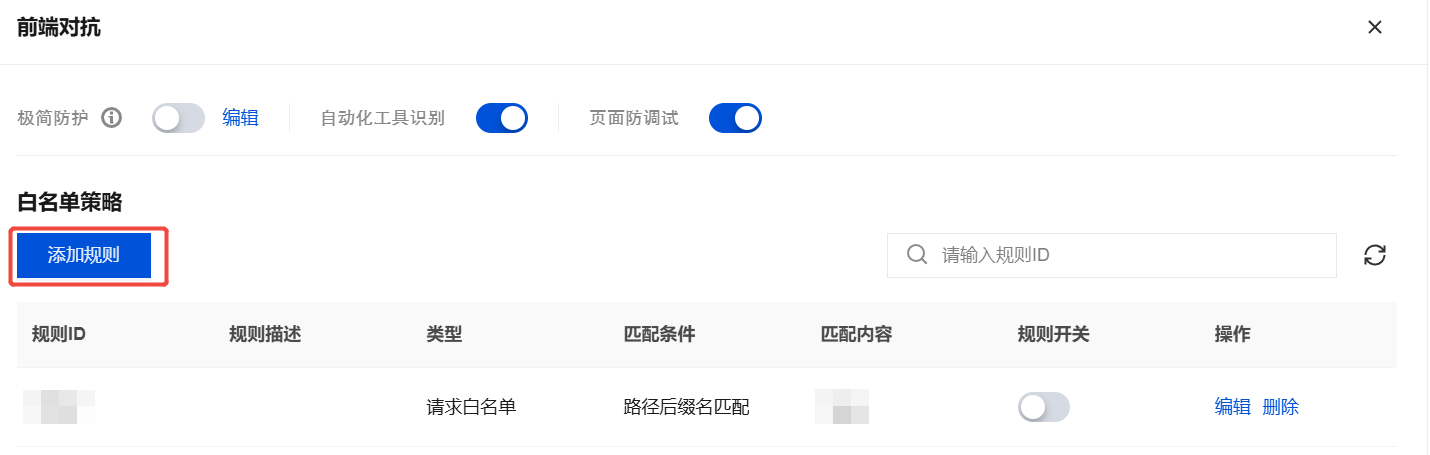Image resolution: width=1430 pixels, height=455 pixels.
Task: Delete the 请求白名单 rule
Action: click(1281, 407)
